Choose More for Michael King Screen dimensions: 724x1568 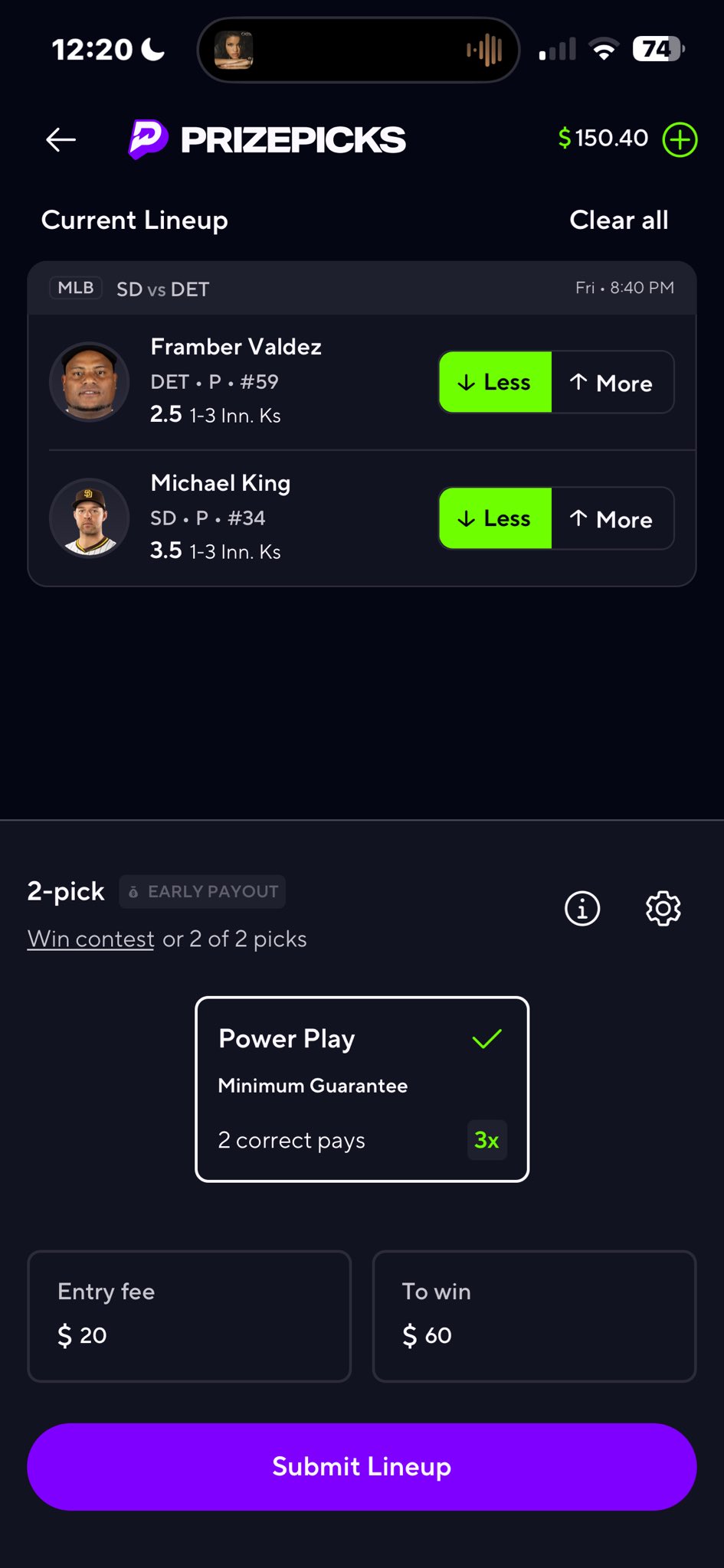pos(612,518)
